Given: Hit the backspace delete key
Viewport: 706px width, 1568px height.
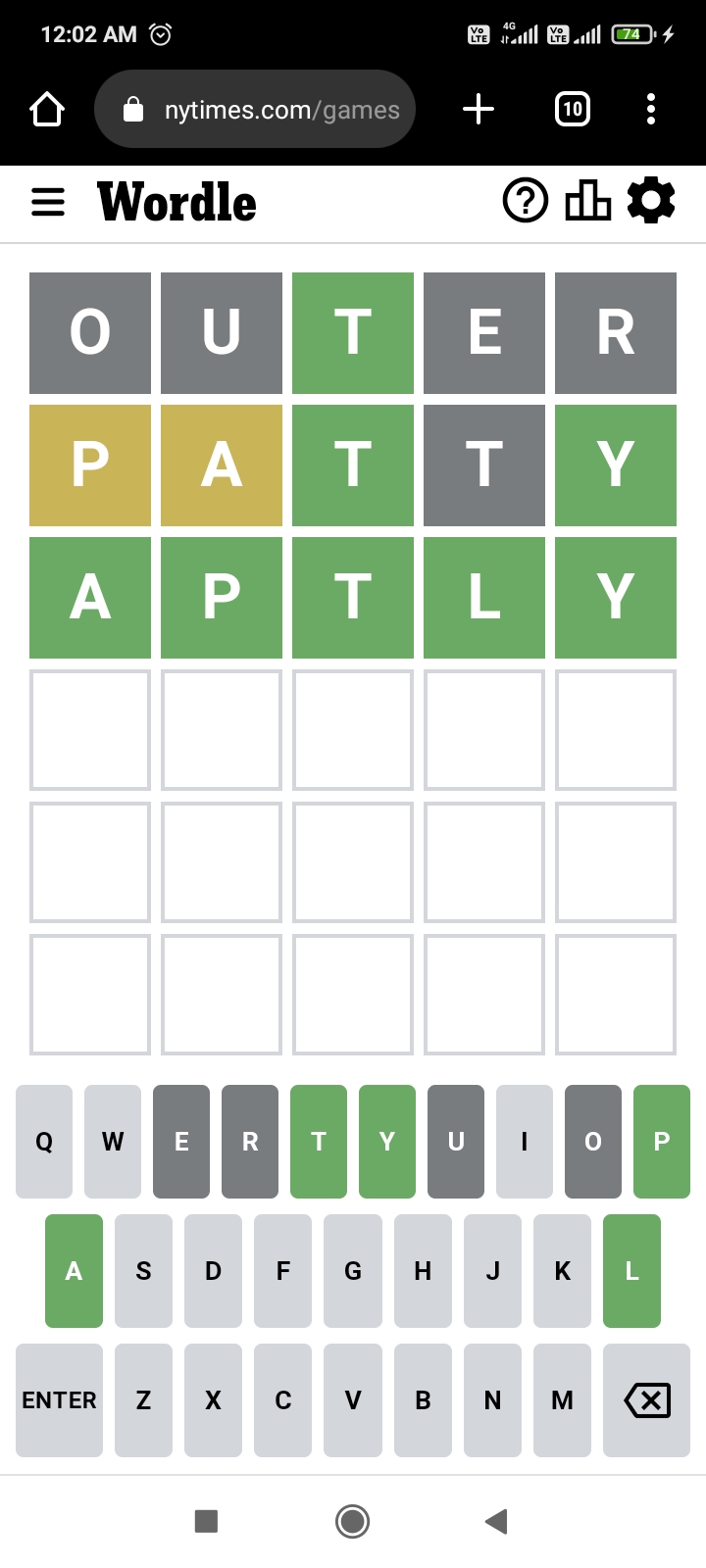Looking at the screenshot, I should [x=647, y=1399].
